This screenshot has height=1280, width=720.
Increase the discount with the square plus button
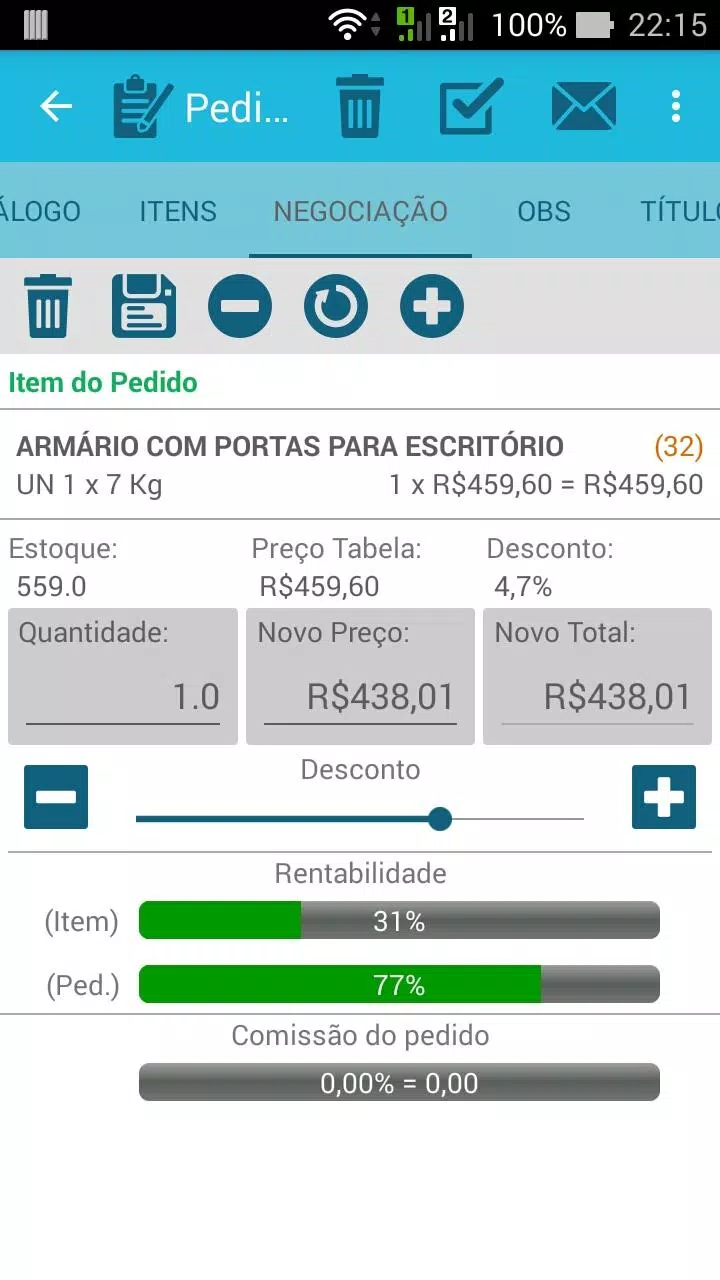coord(664,797)
